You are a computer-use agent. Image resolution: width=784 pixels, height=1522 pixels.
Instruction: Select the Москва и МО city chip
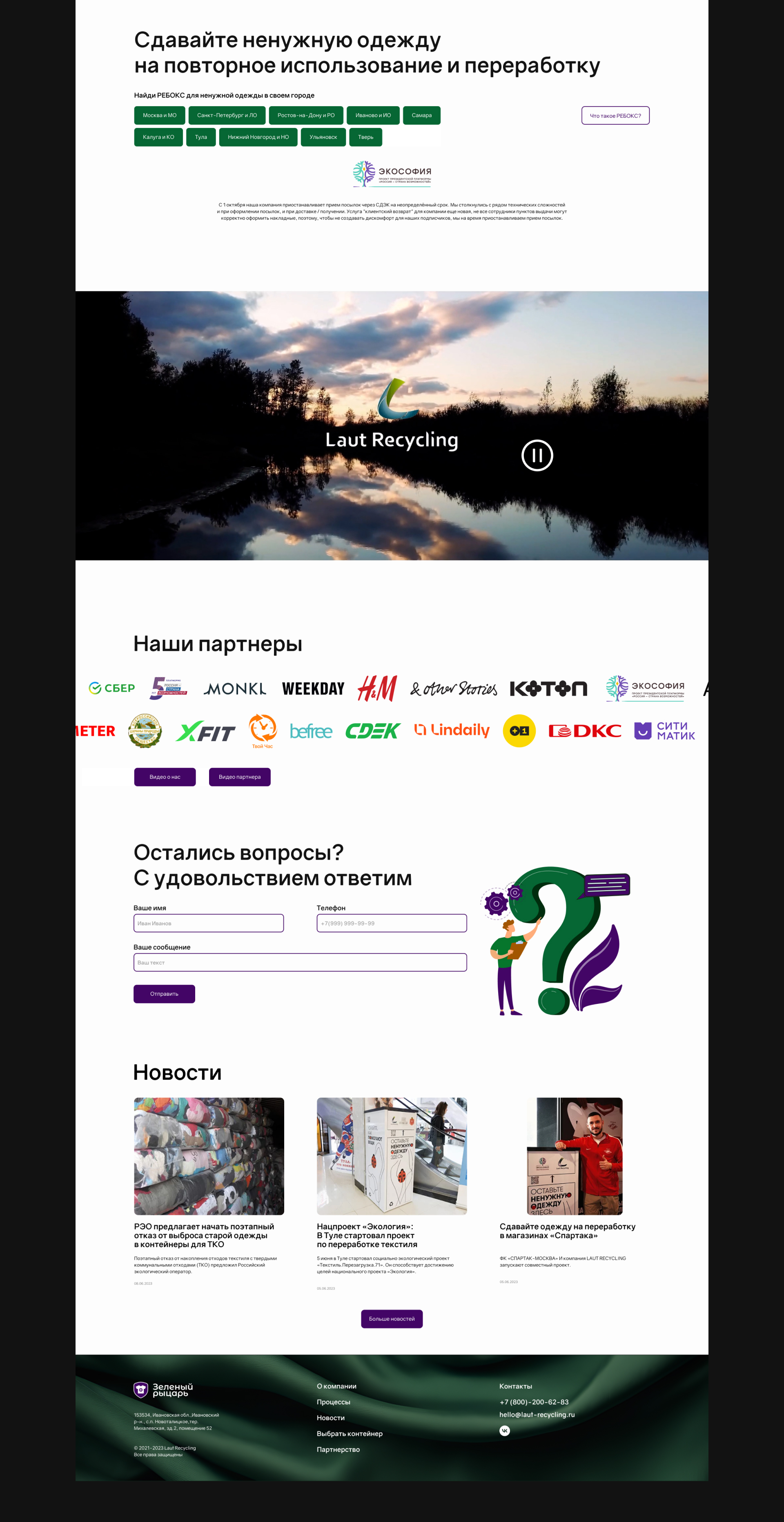(159, 115)
